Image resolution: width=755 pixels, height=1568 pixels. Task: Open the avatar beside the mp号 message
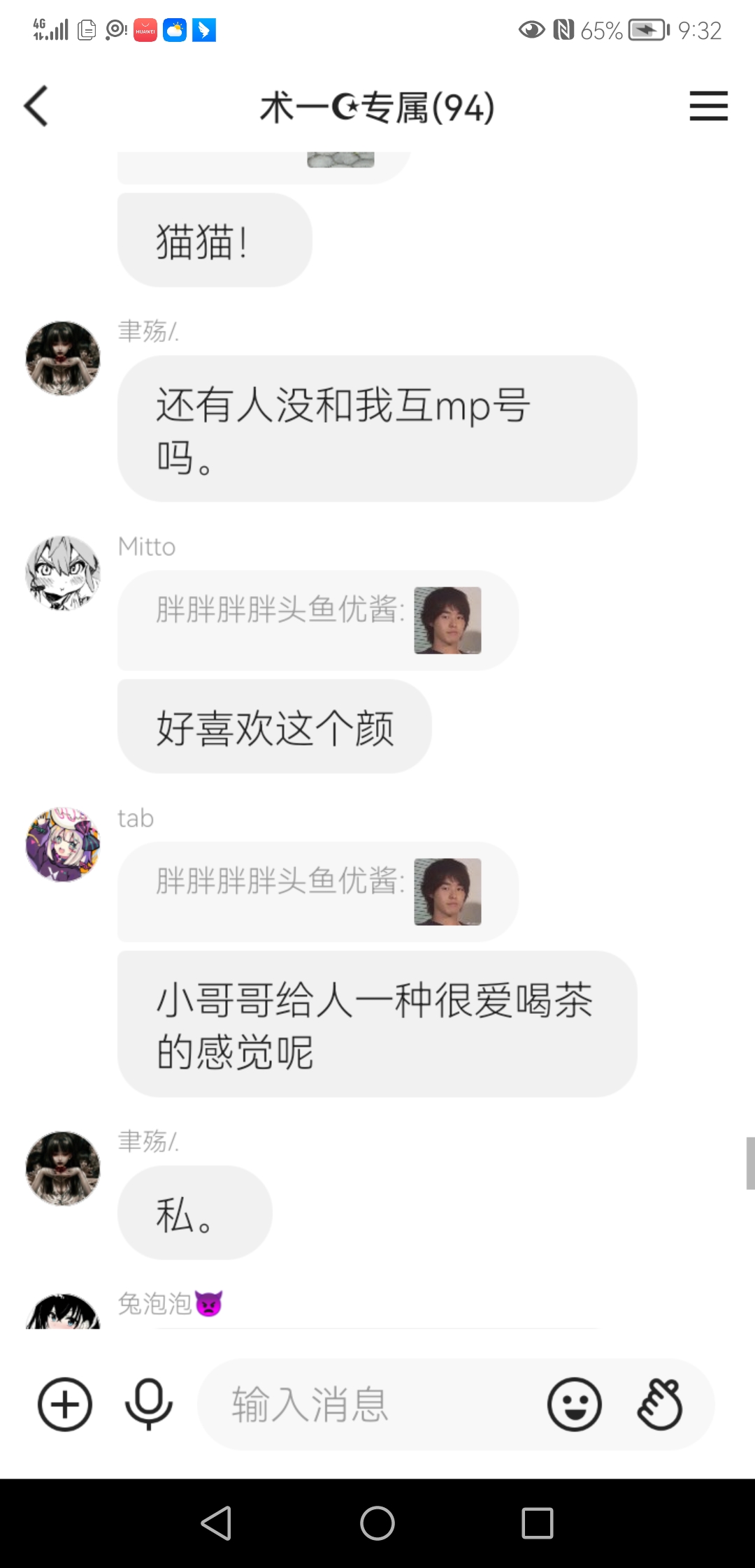(x=63, y=358)
